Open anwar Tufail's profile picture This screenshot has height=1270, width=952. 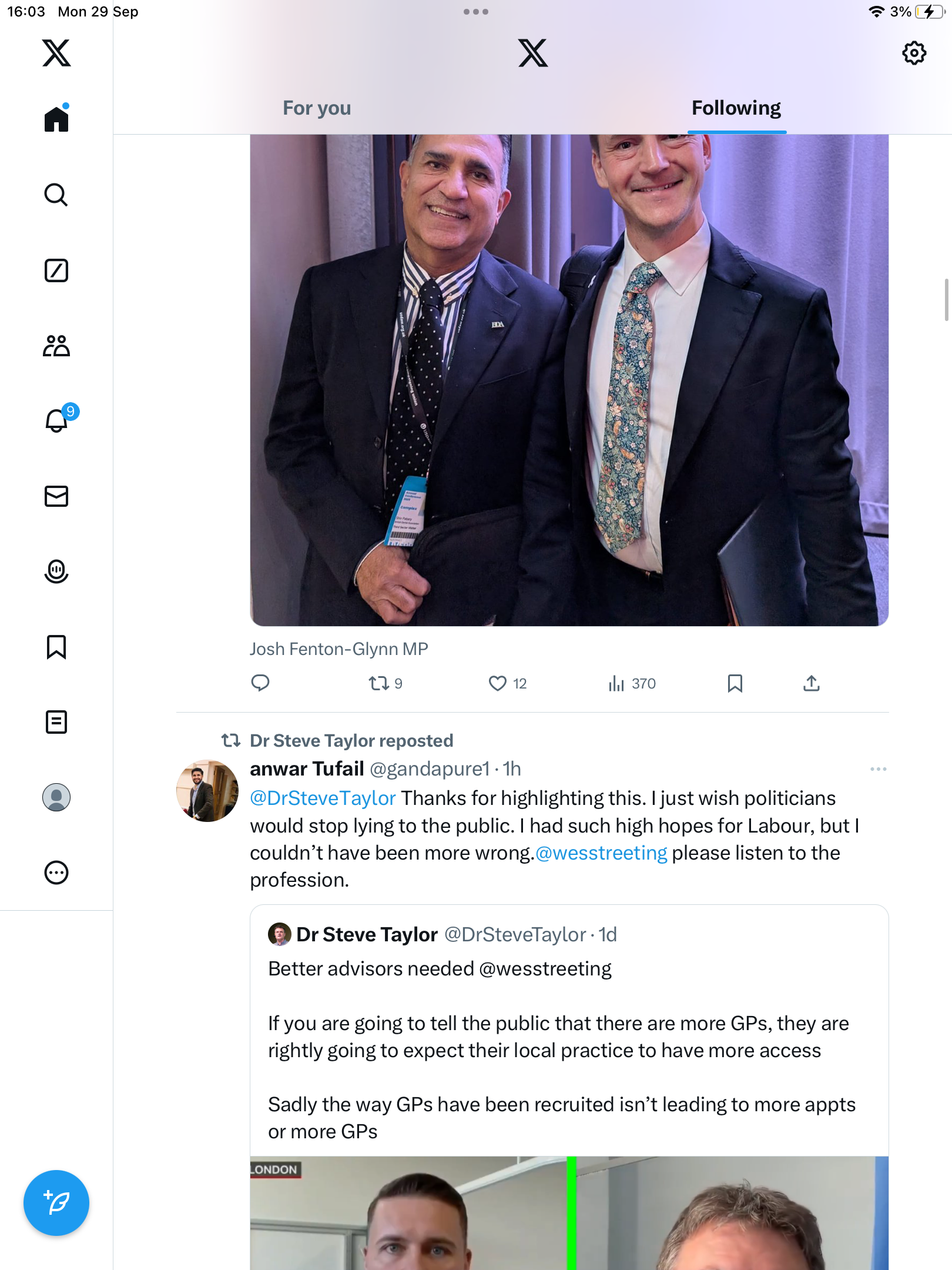(x=207, y=791)
